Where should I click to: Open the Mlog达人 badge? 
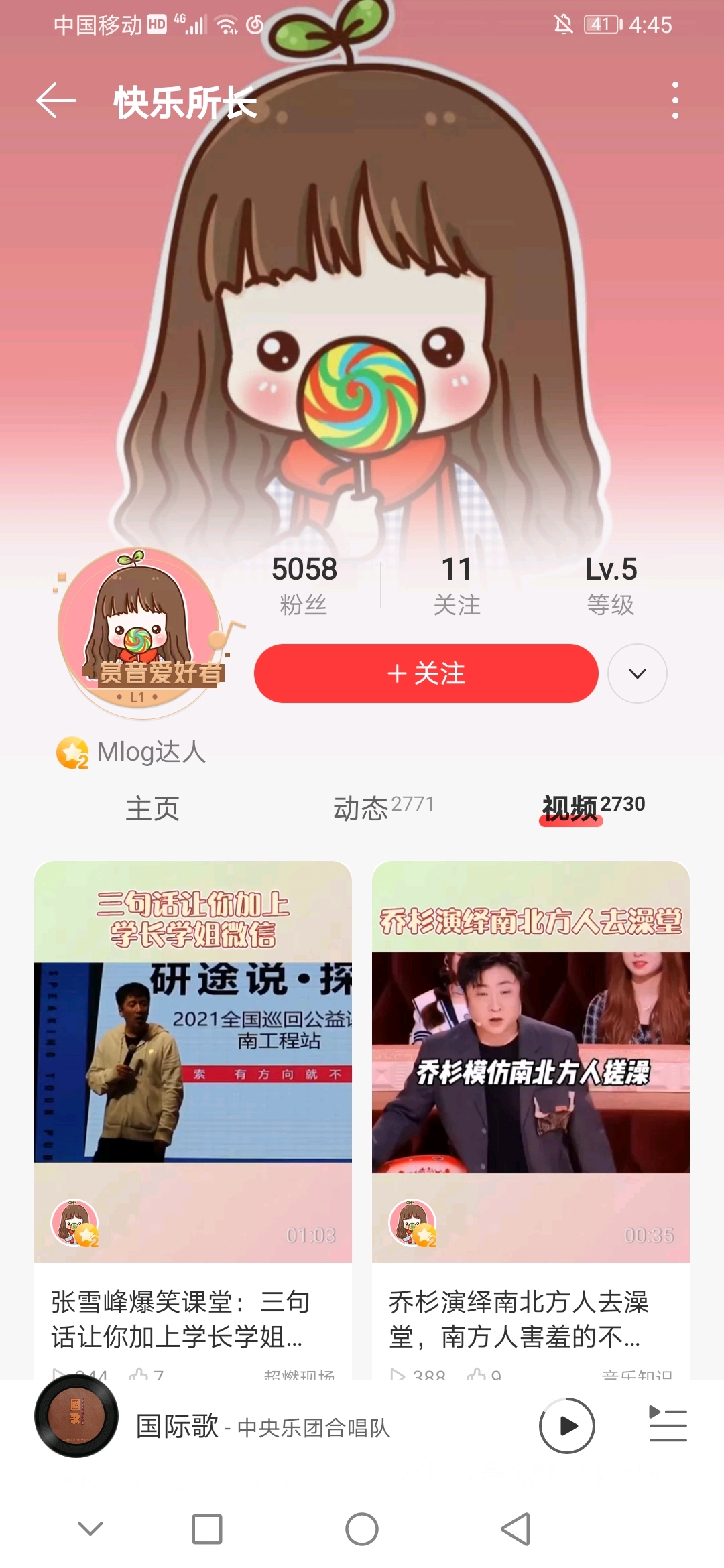[131, 752]
